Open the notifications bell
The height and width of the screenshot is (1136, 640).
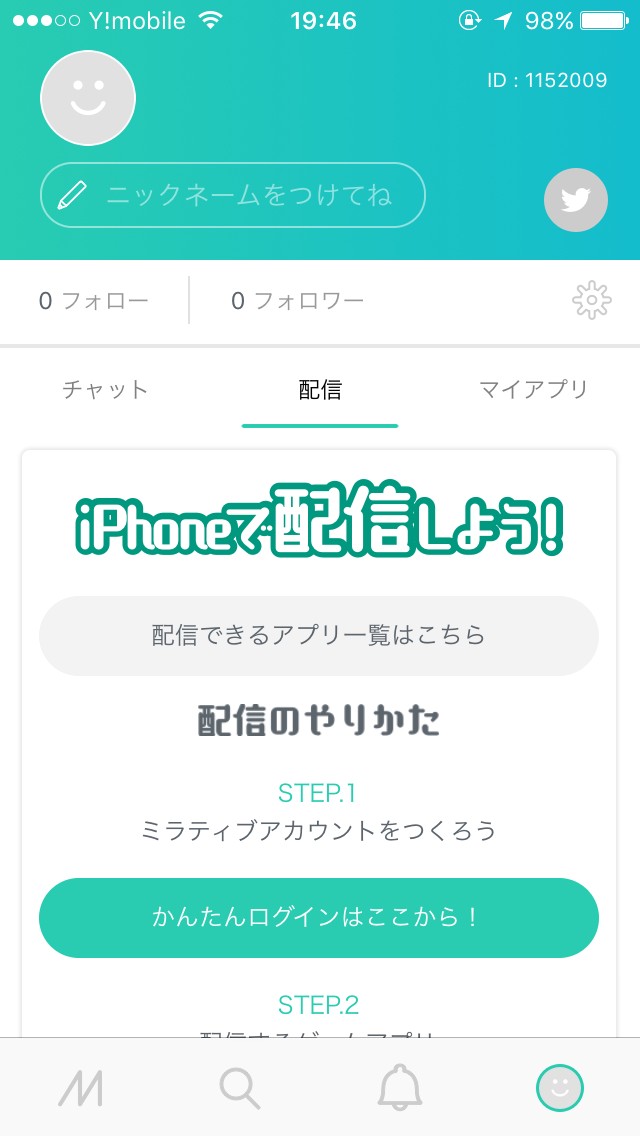[x=400, y=1087]
